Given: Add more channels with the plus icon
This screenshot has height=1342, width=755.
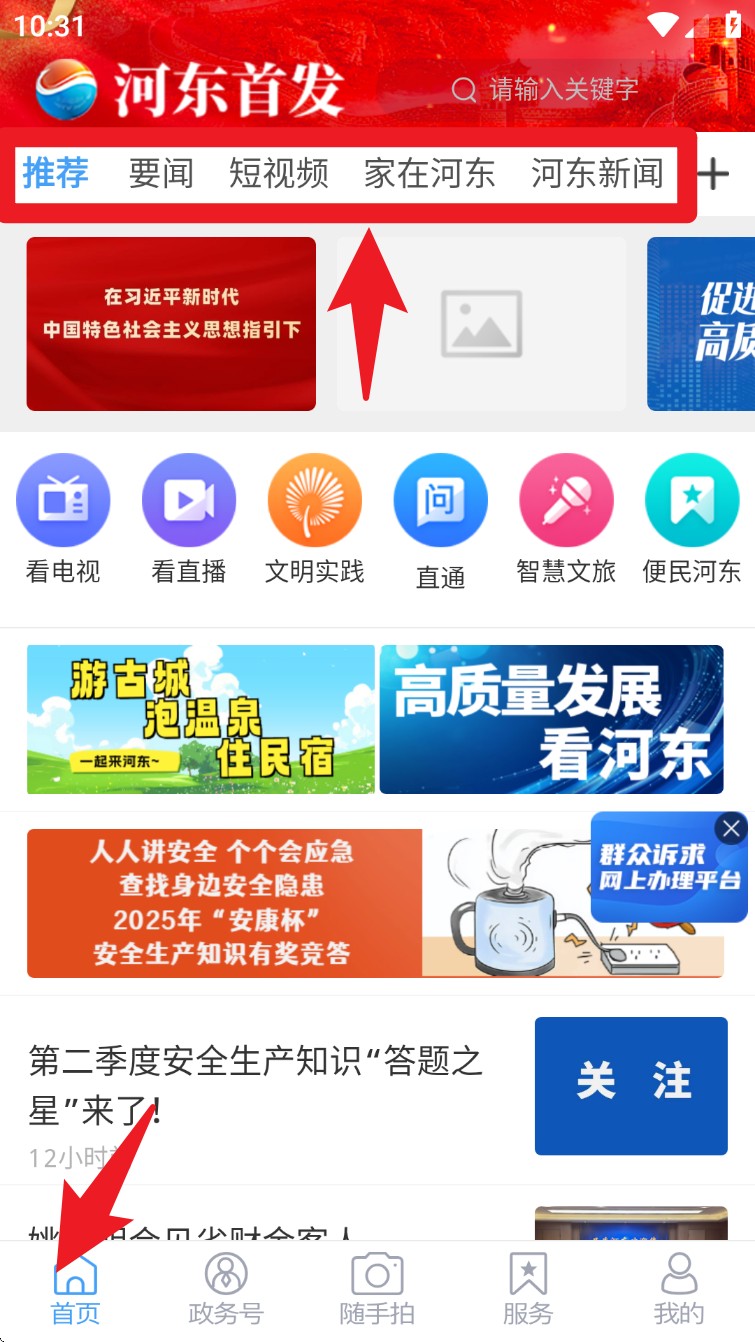Looking at the screenshot, I should [712, 174].
